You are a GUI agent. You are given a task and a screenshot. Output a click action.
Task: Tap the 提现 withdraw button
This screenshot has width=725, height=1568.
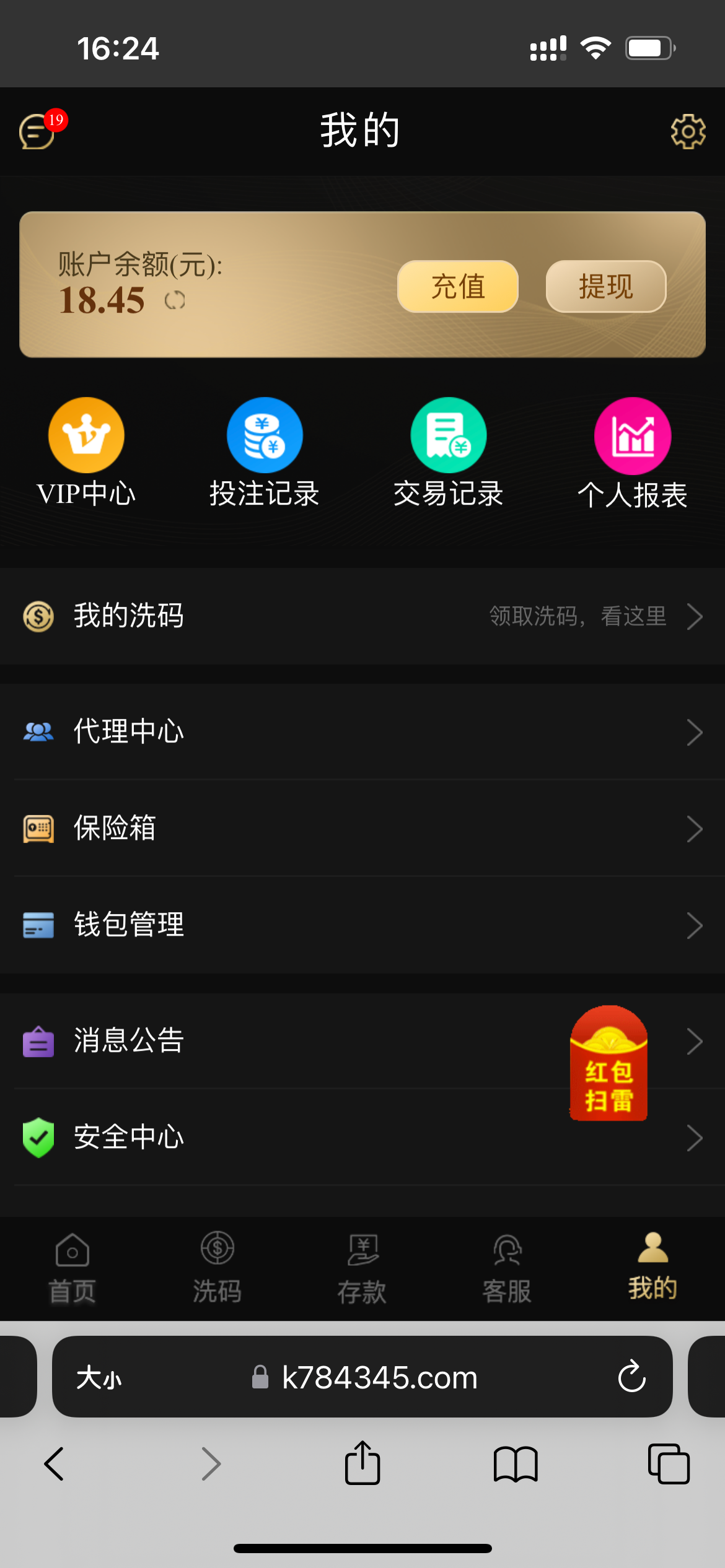[605, 287]
